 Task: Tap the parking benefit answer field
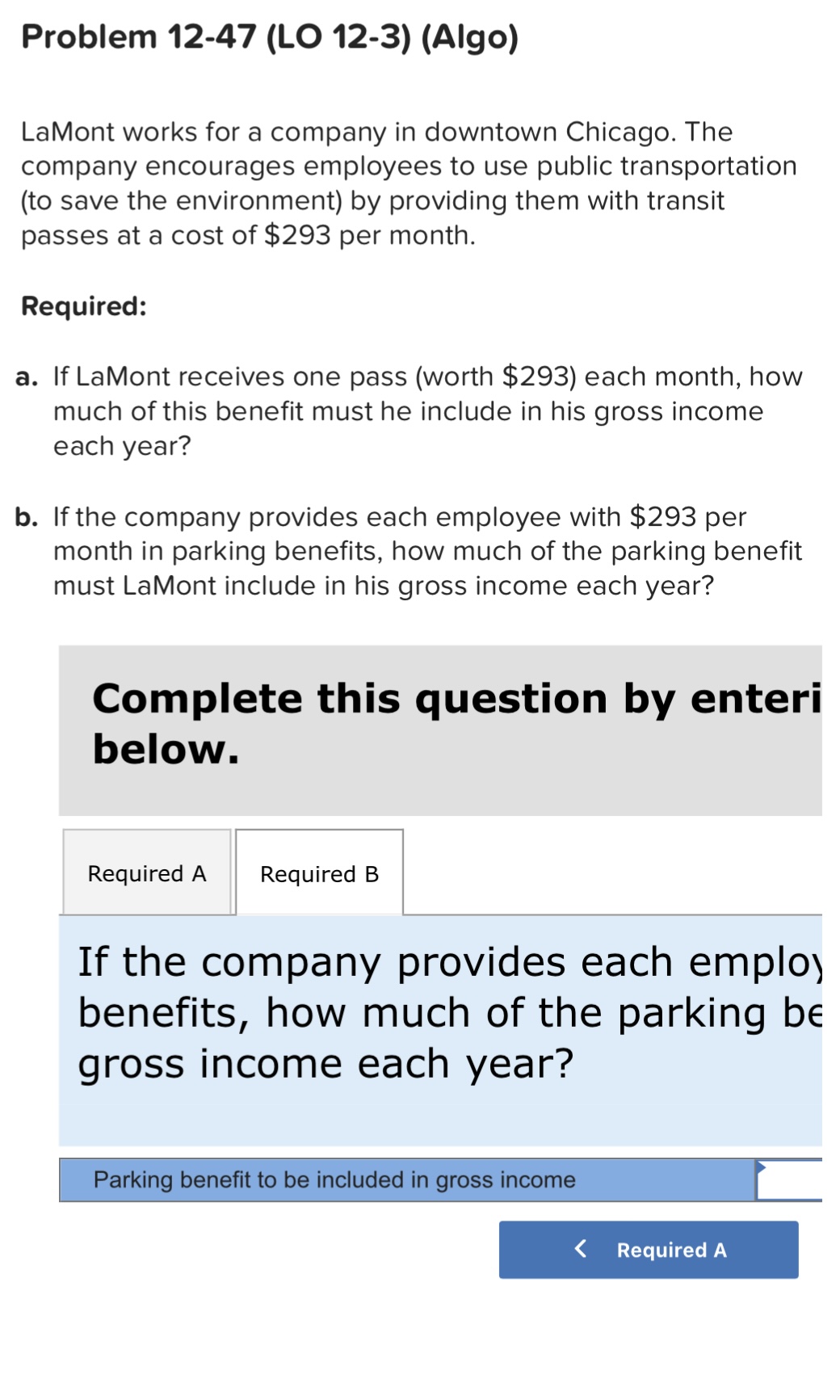coord(790,1180)
